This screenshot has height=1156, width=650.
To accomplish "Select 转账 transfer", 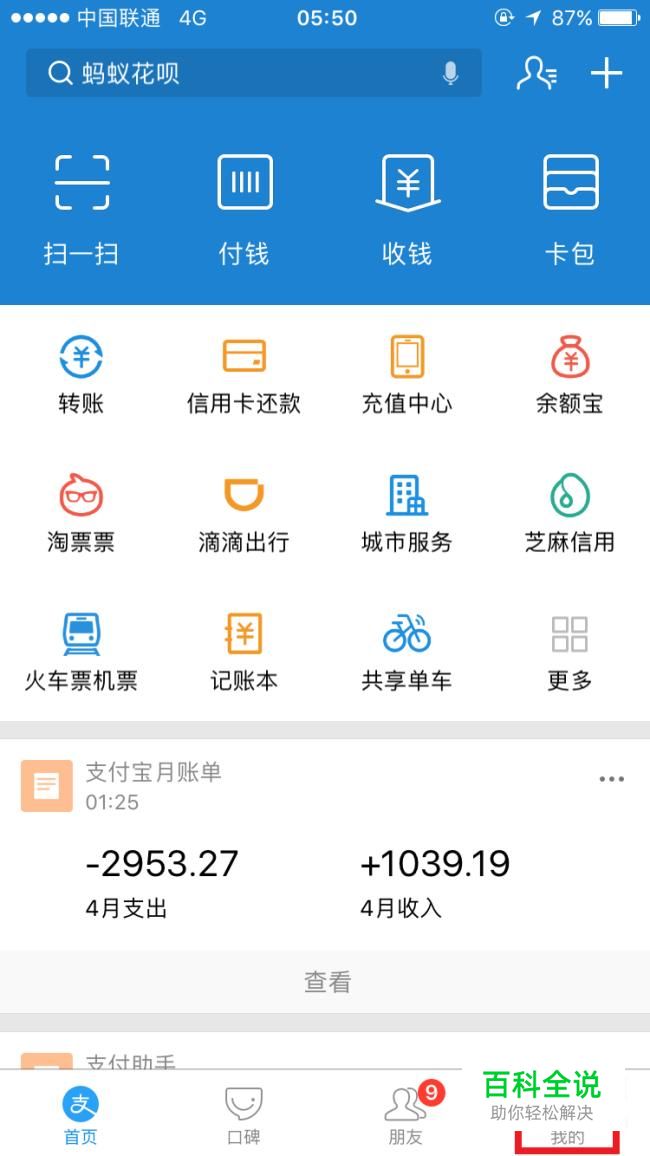I will coord(81,375).
